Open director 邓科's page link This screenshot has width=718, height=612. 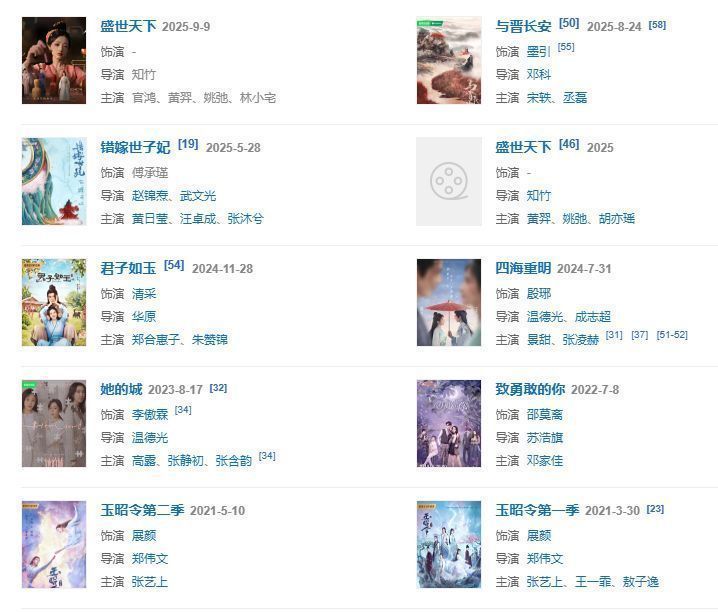pos(538,74)
